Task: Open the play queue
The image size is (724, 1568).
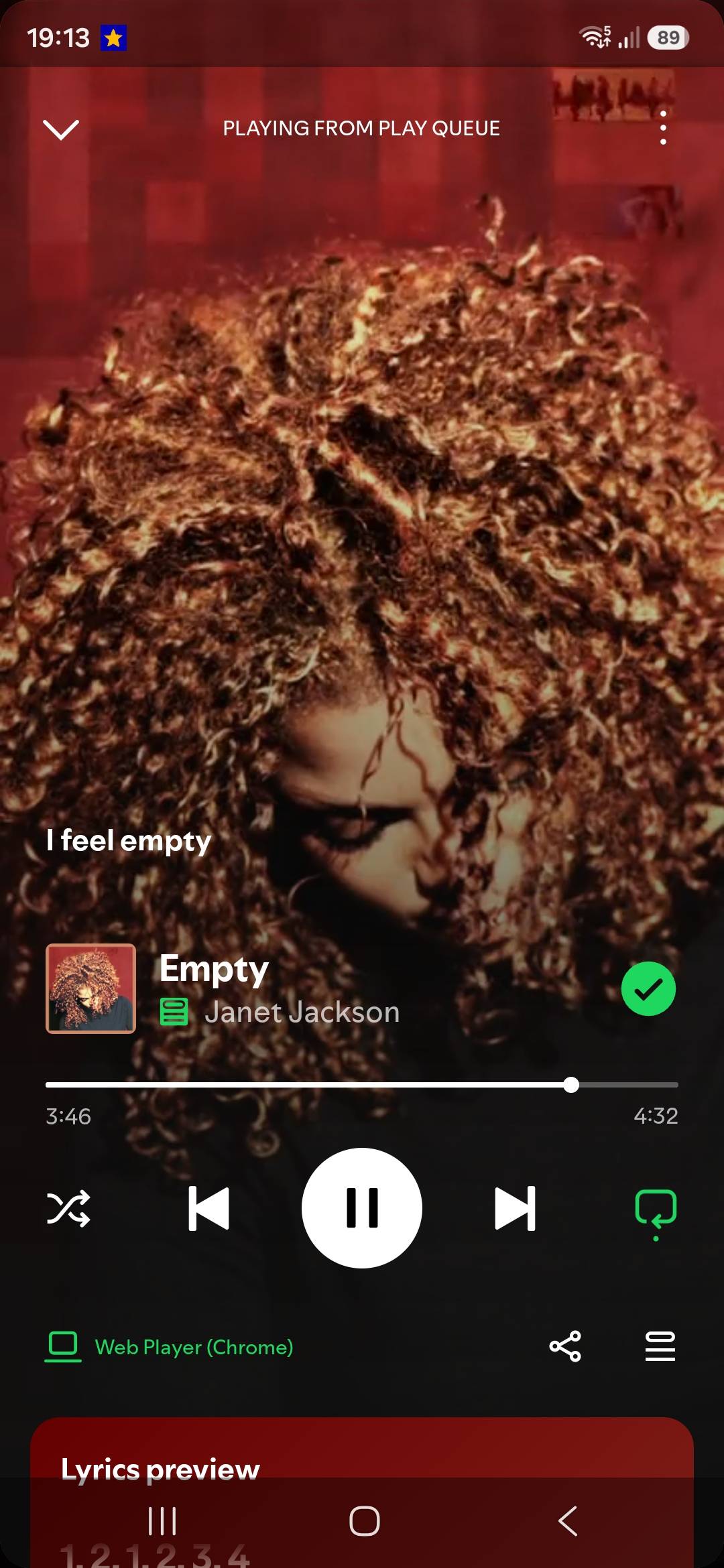Action: (x=660, y=1346)
